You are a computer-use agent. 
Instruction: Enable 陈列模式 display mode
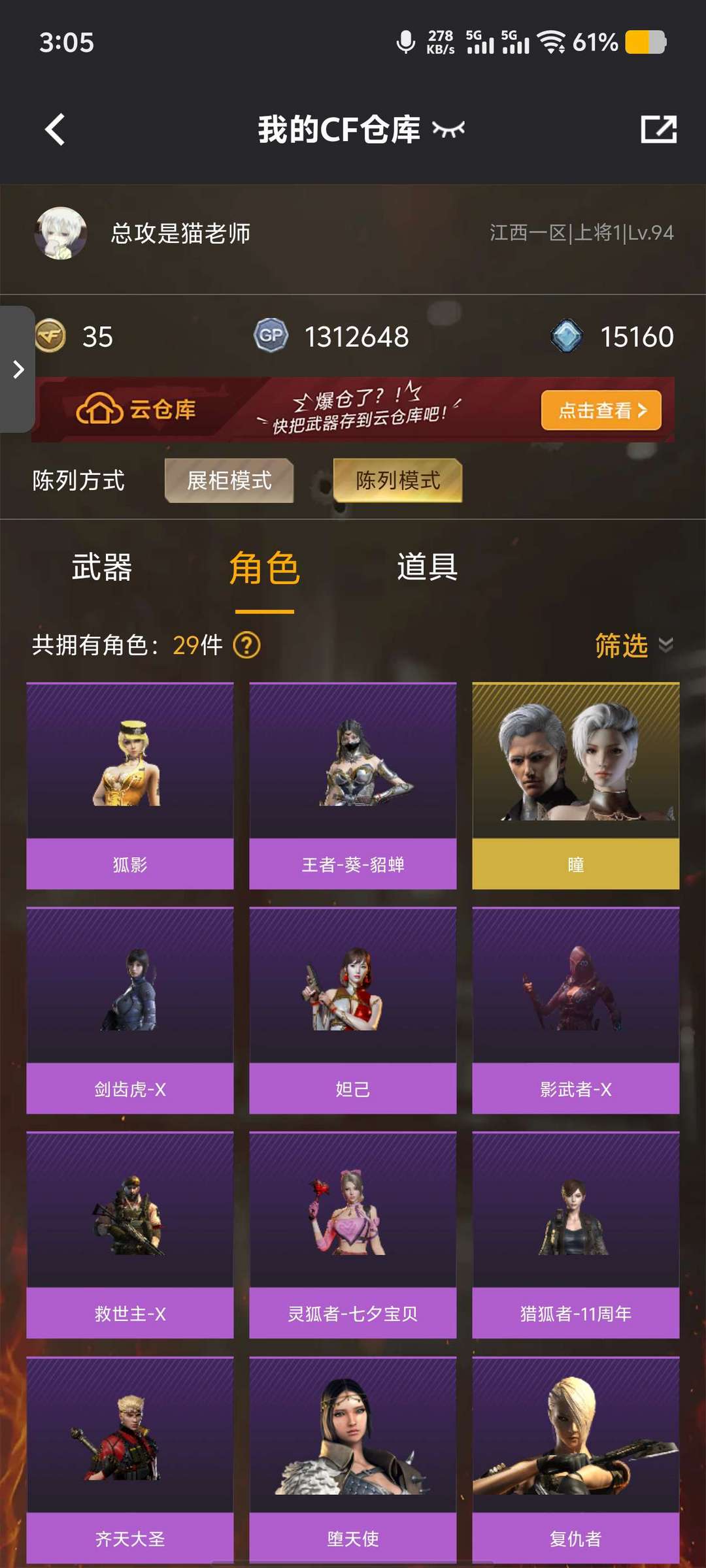(x=397, y=481)
